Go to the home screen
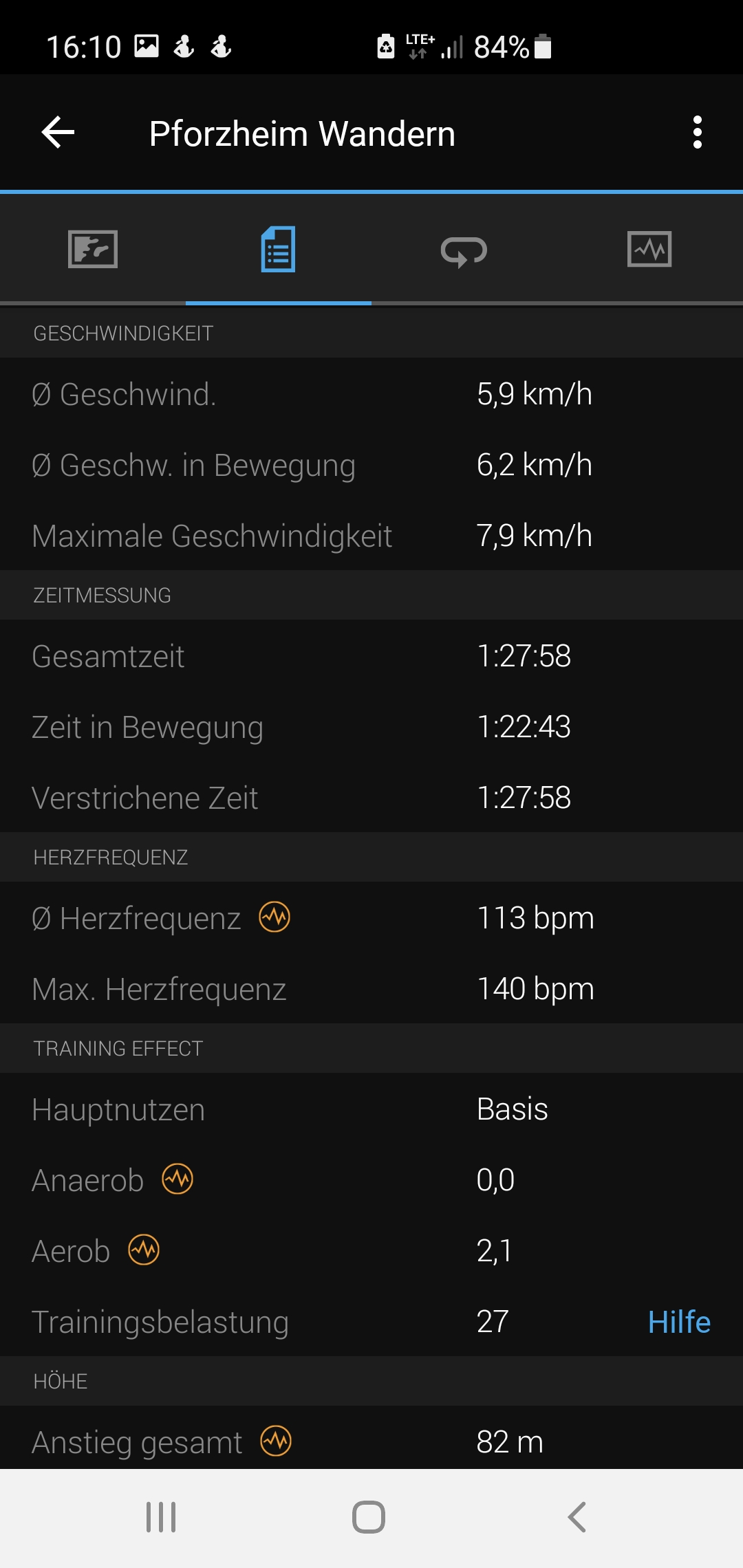Viewport: 743px width, 1568px height. pos(369,1517)
